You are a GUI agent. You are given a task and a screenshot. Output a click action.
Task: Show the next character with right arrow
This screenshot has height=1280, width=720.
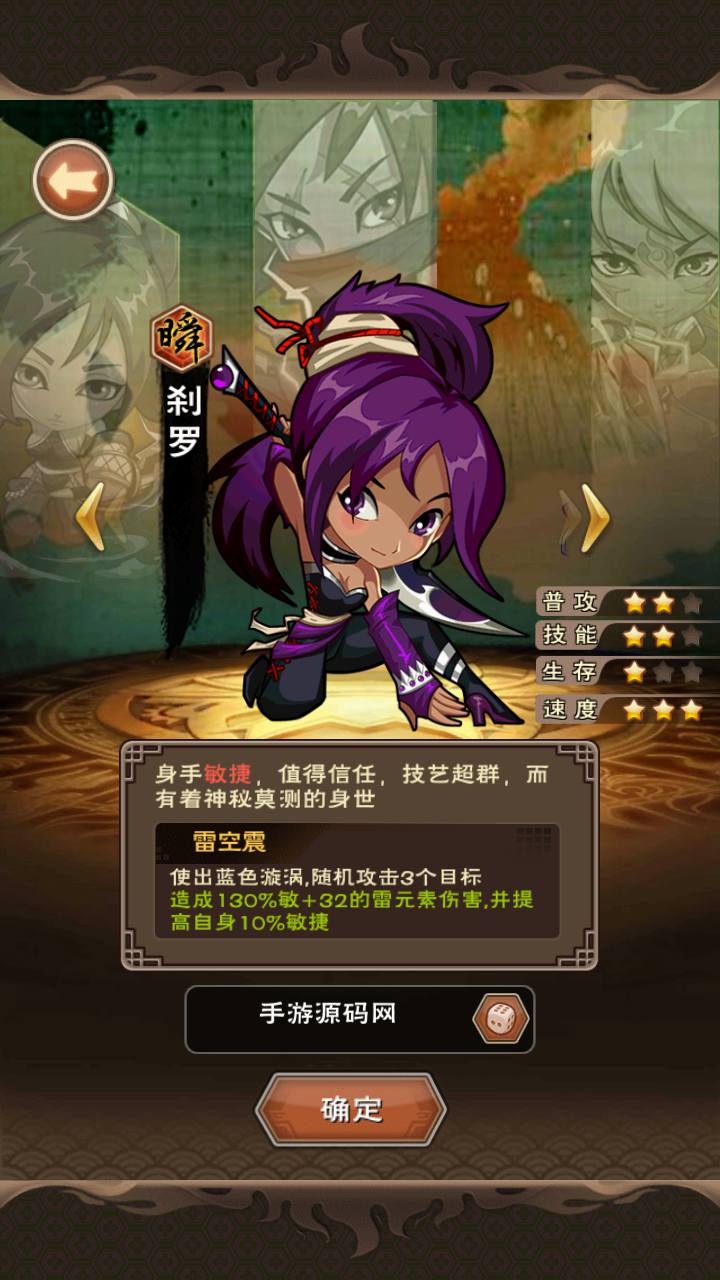pos(593,518)
